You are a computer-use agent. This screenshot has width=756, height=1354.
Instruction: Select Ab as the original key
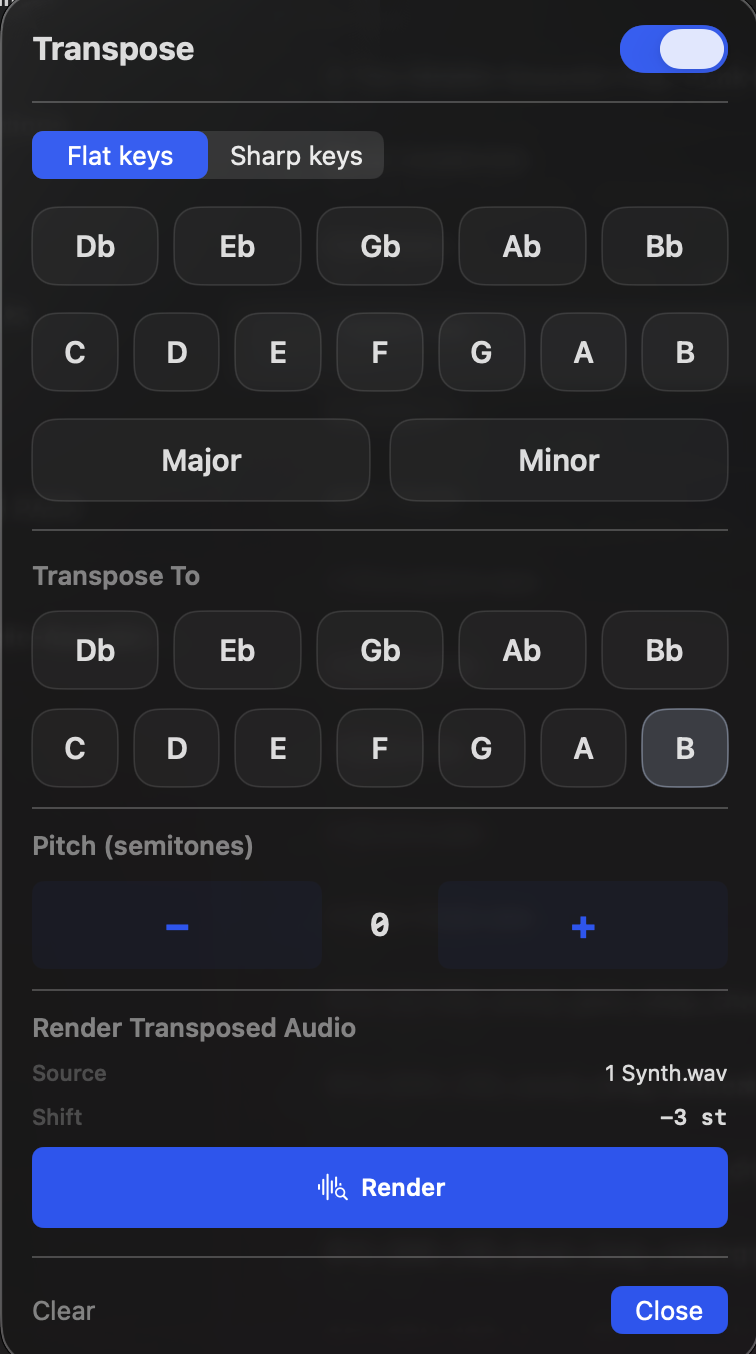pos(522,246)
